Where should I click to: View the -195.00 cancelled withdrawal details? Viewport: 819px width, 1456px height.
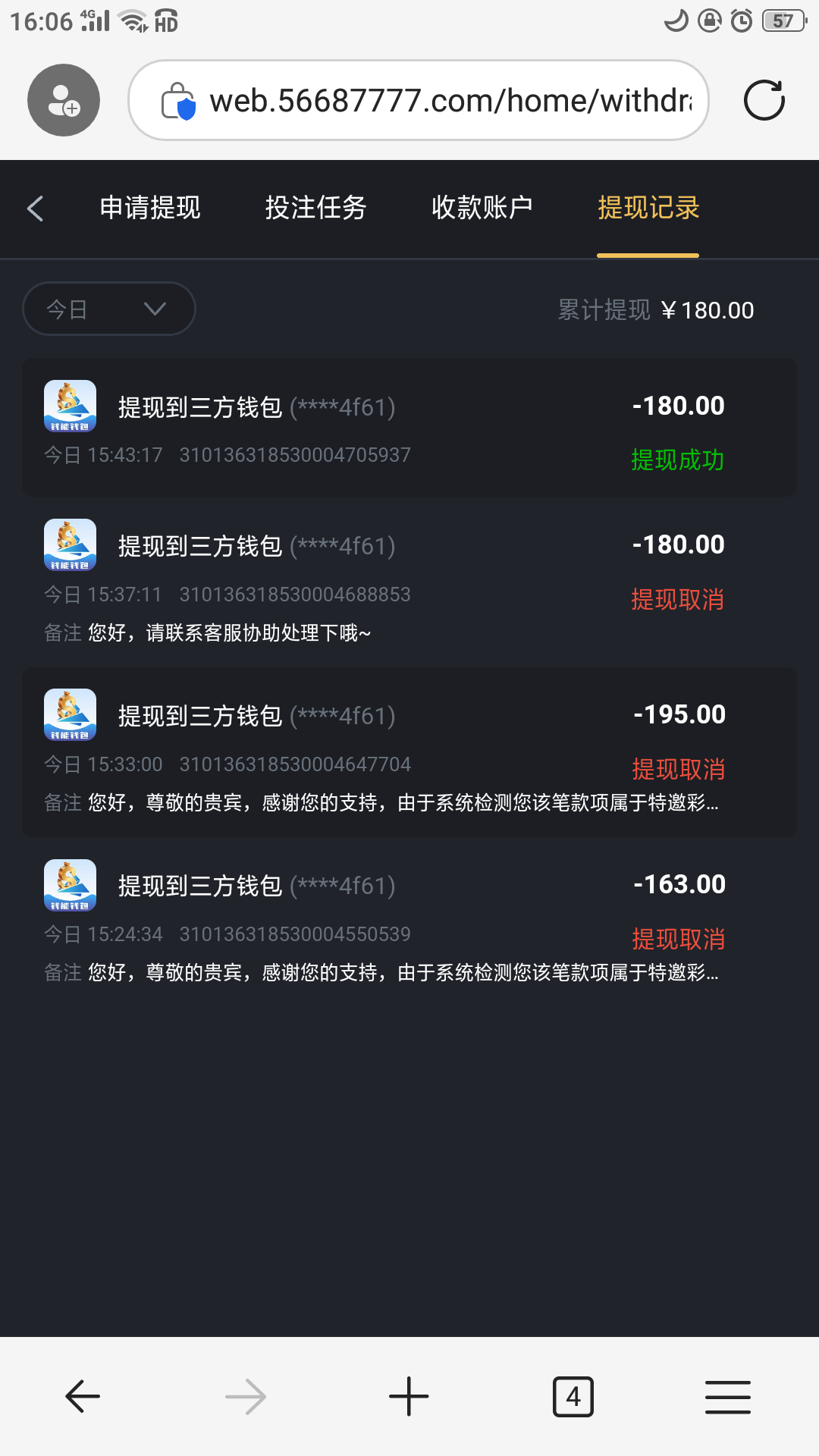click(x=409, y=752)
